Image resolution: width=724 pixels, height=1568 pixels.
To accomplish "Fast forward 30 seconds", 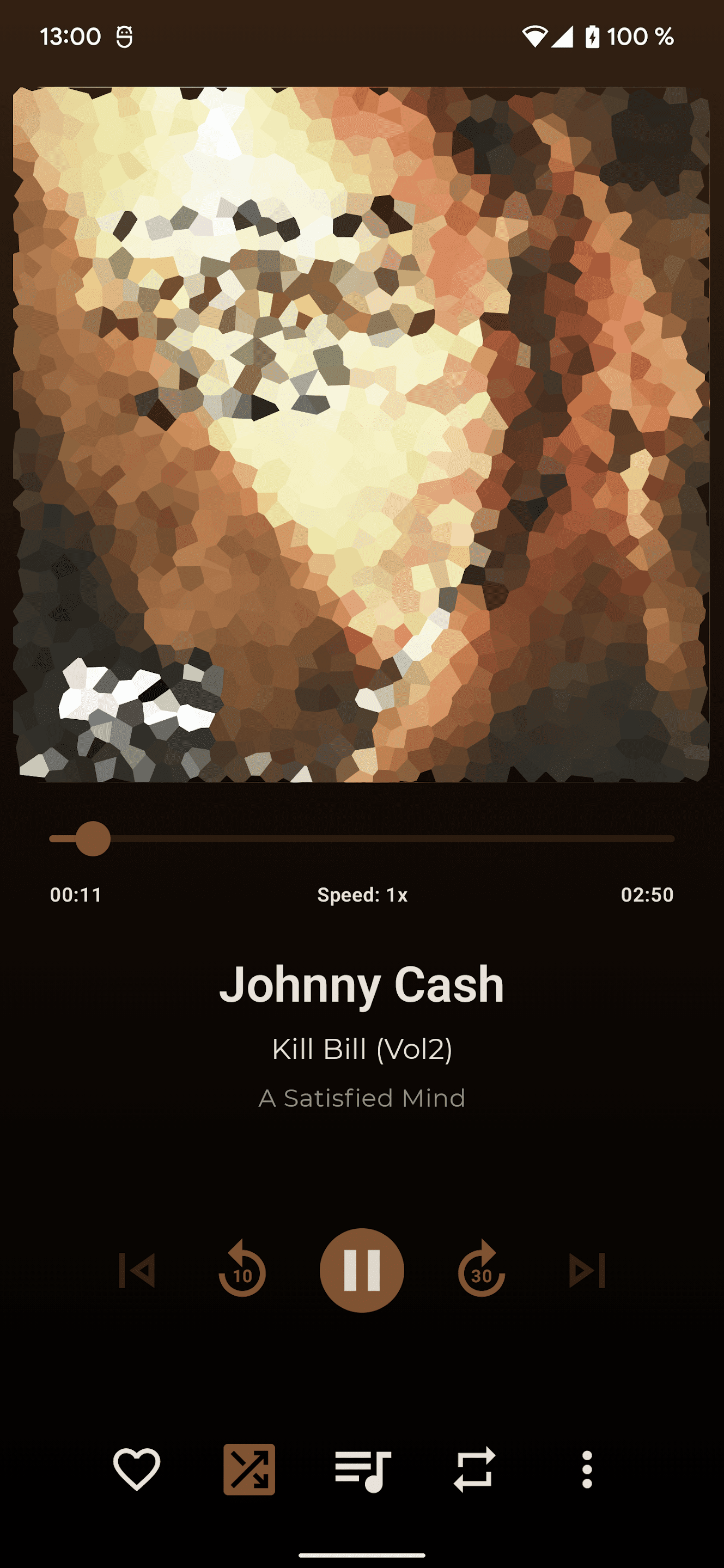I will 481,1270.
